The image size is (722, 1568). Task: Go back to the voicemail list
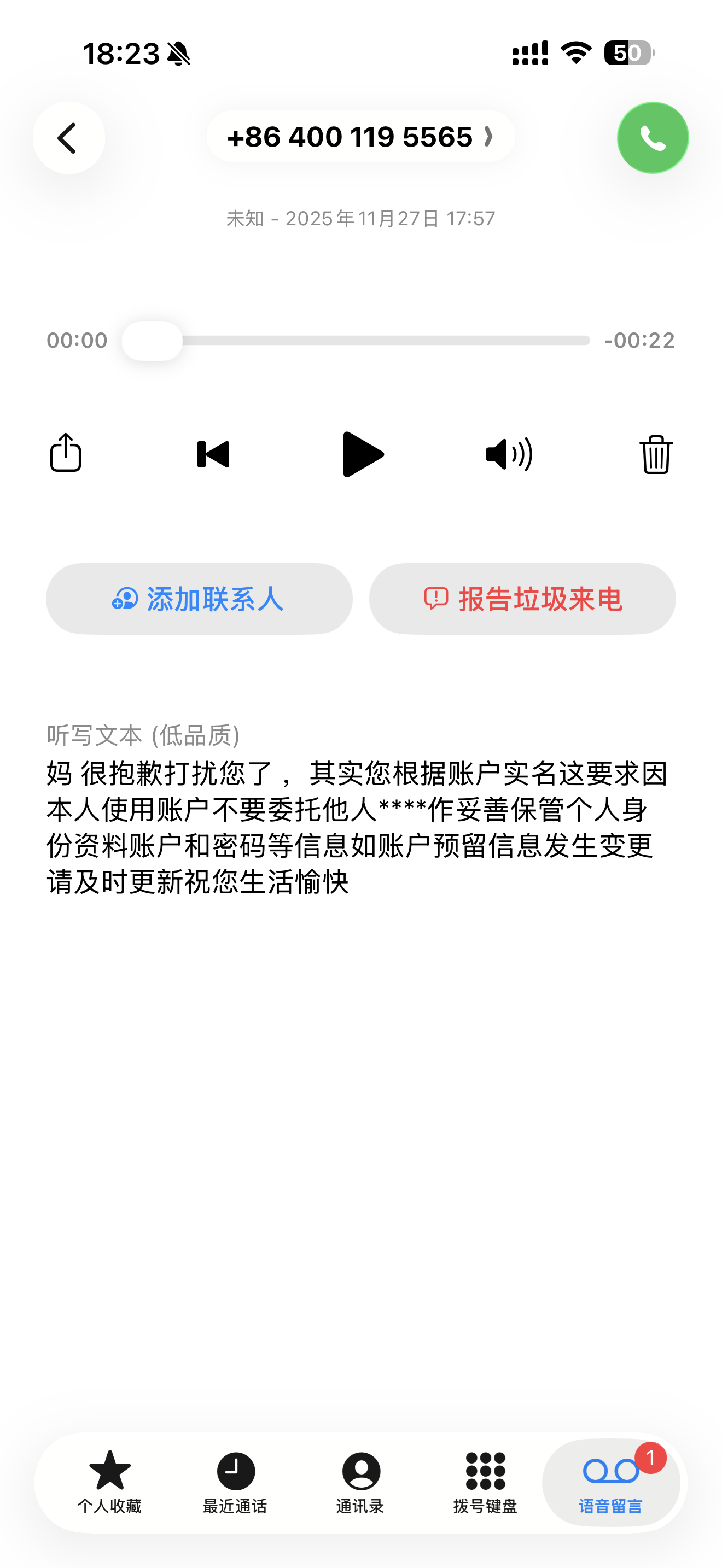pyautogui.click(x=68, y=138)
